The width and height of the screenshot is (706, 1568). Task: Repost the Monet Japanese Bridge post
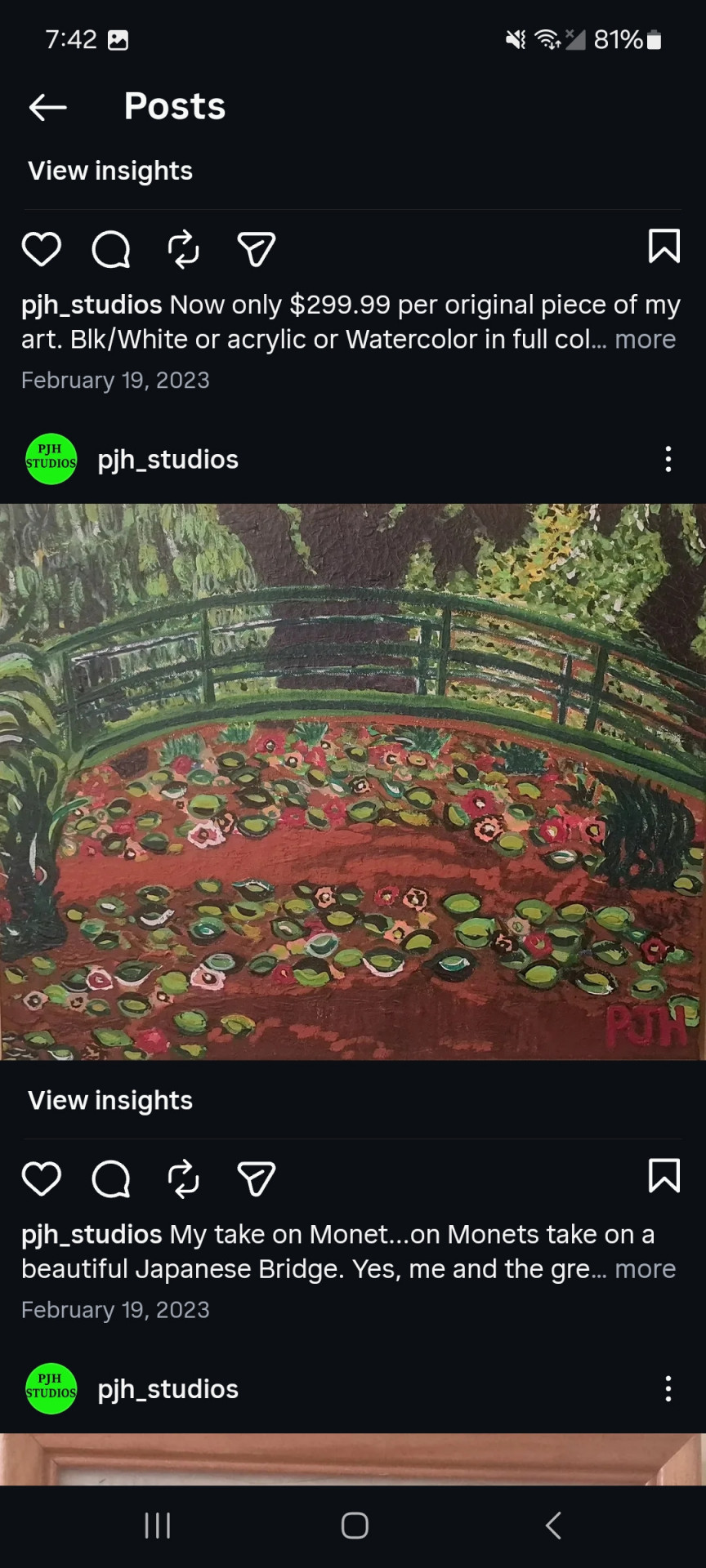184,1178
